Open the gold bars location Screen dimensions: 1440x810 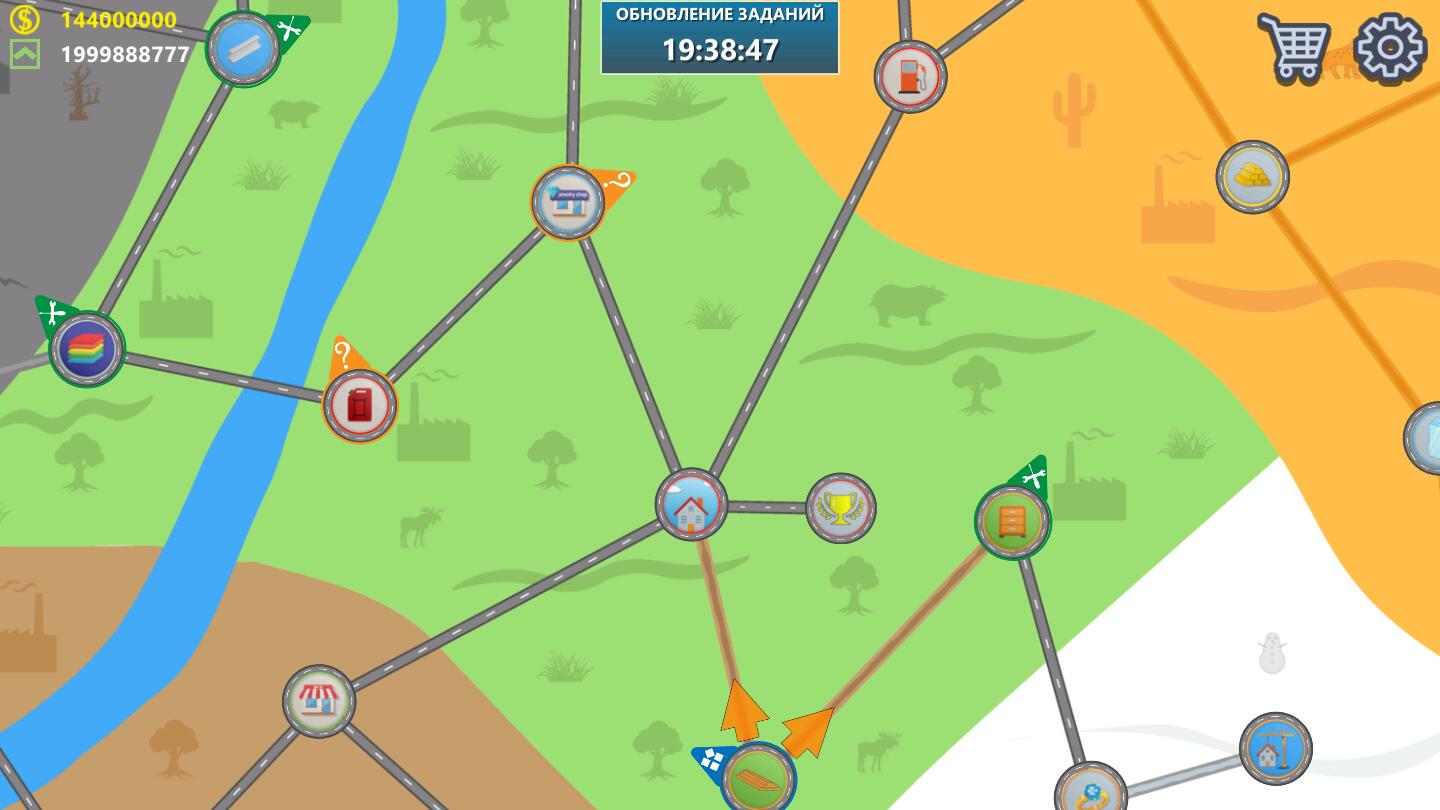pos(1252,177)
